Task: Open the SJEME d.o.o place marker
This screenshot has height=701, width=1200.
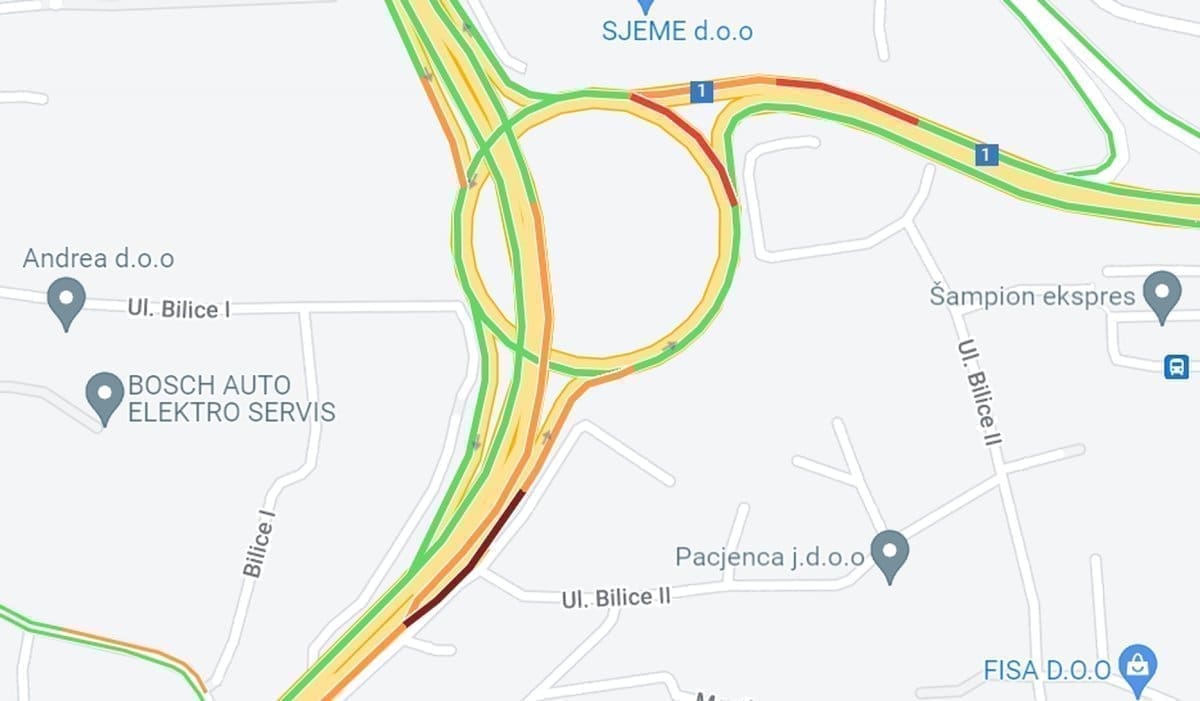Action: coord(645,6)
